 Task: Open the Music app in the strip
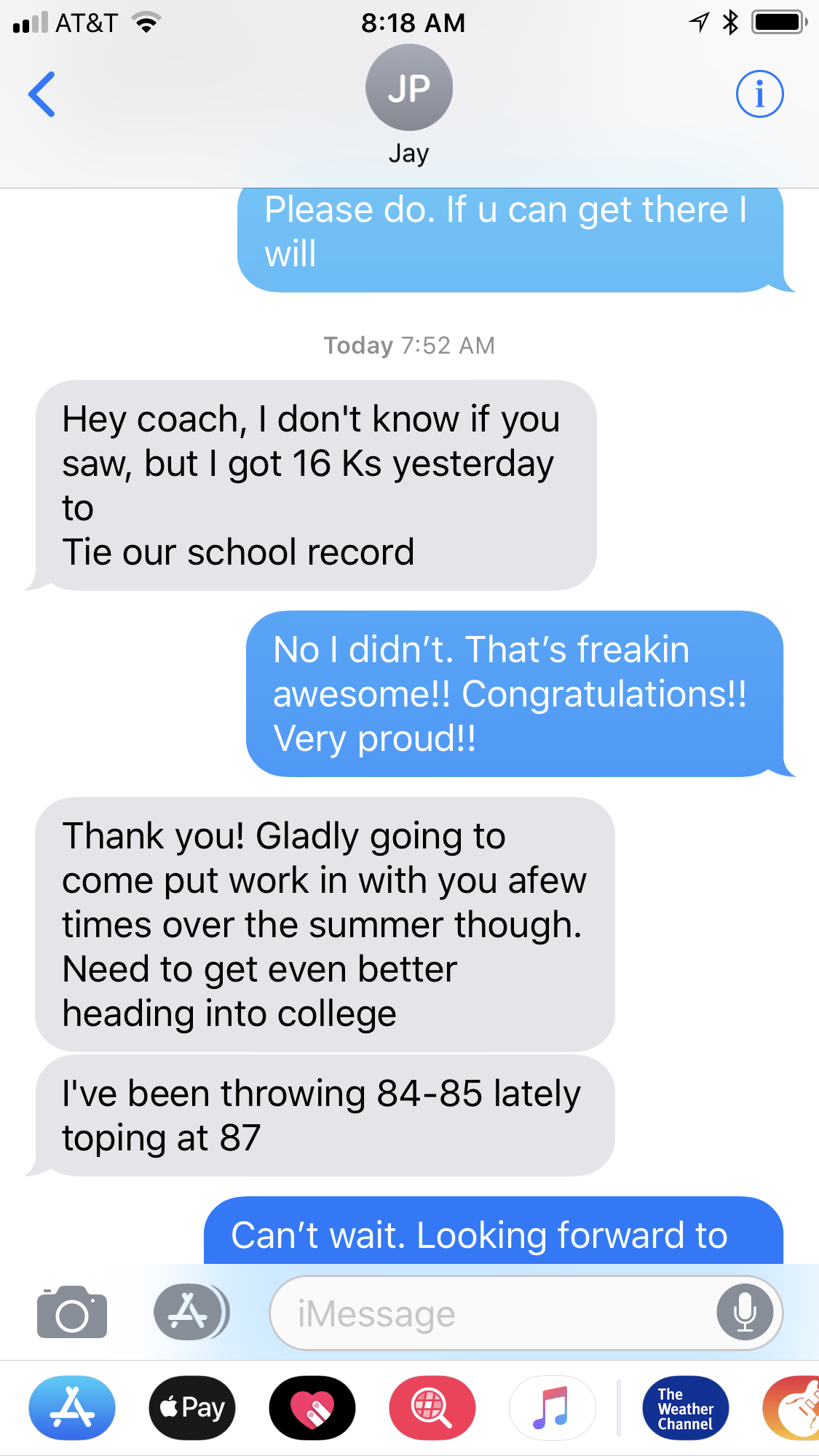(552, 1408)
